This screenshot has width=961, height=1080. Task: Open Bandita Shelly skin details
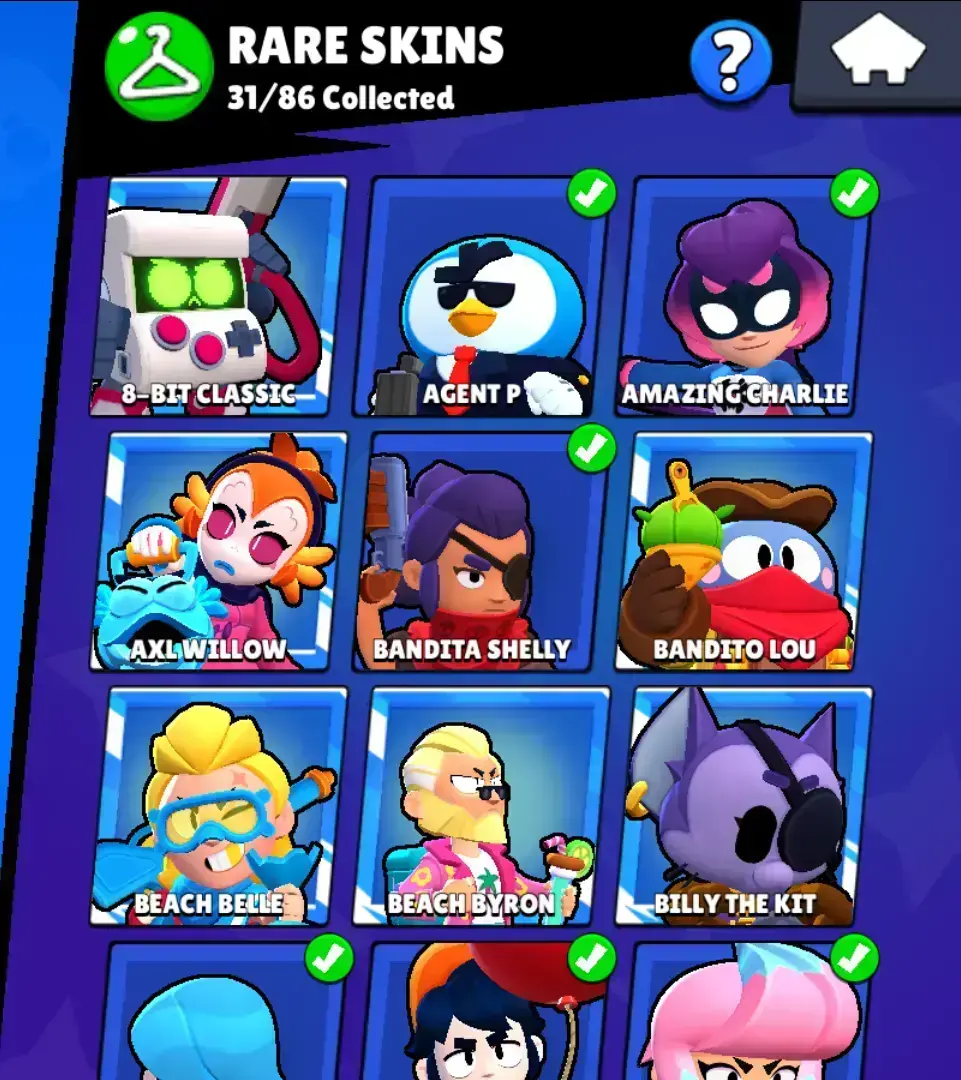pos(481,552)
